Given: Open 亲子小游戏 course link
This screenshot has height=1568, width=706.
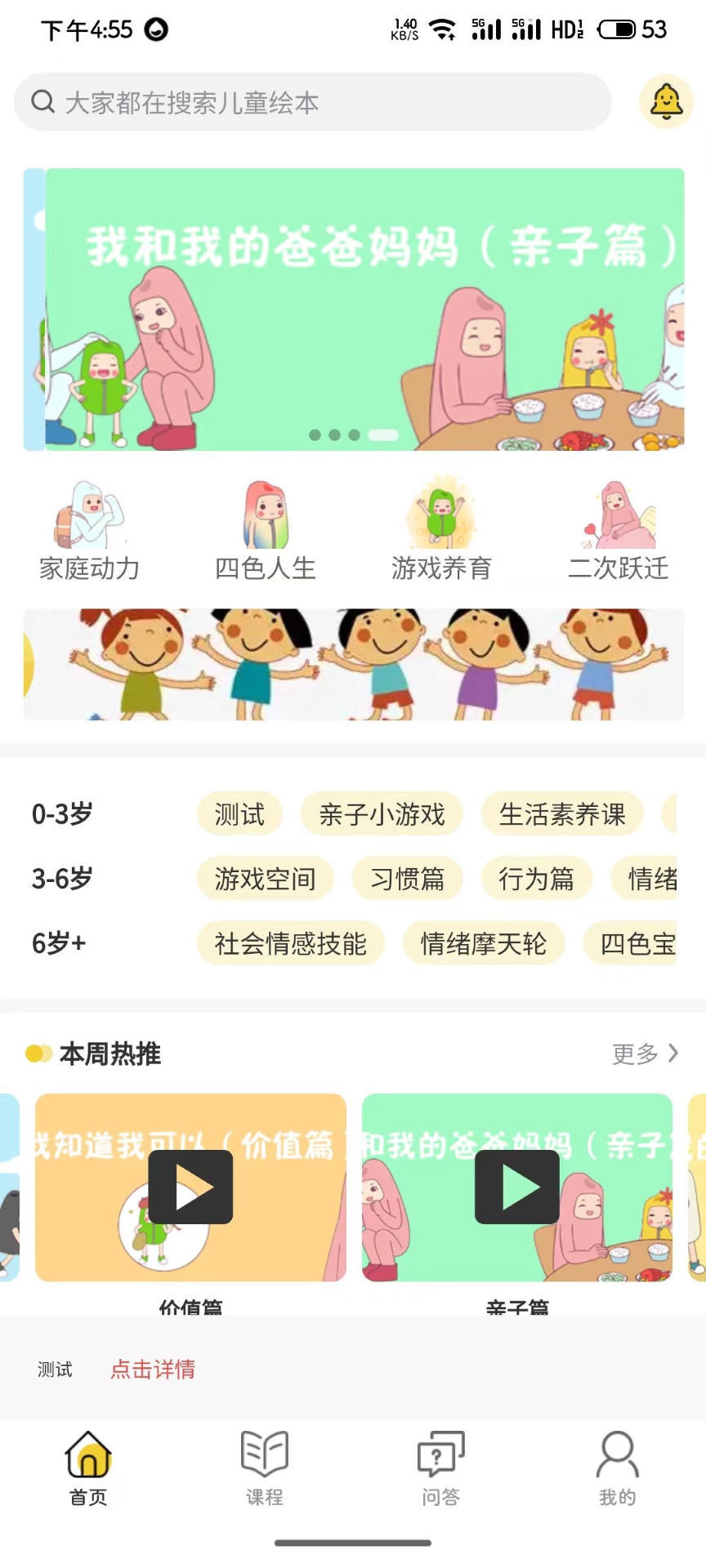Looking at the screenshot, I should pyautogui.click(x=382, y=814).
